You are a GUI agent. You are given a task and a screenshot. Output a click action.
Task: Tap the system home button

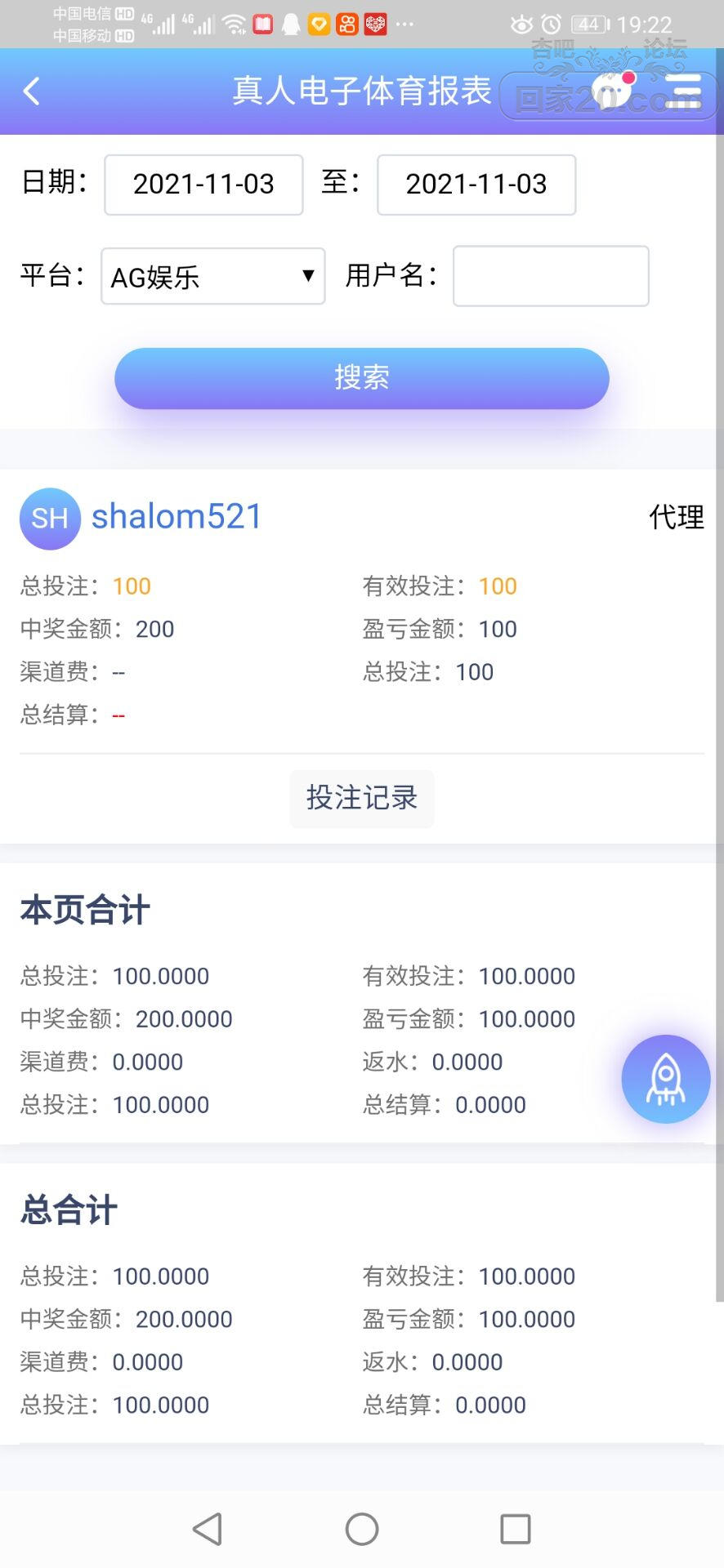(361, 1529)
